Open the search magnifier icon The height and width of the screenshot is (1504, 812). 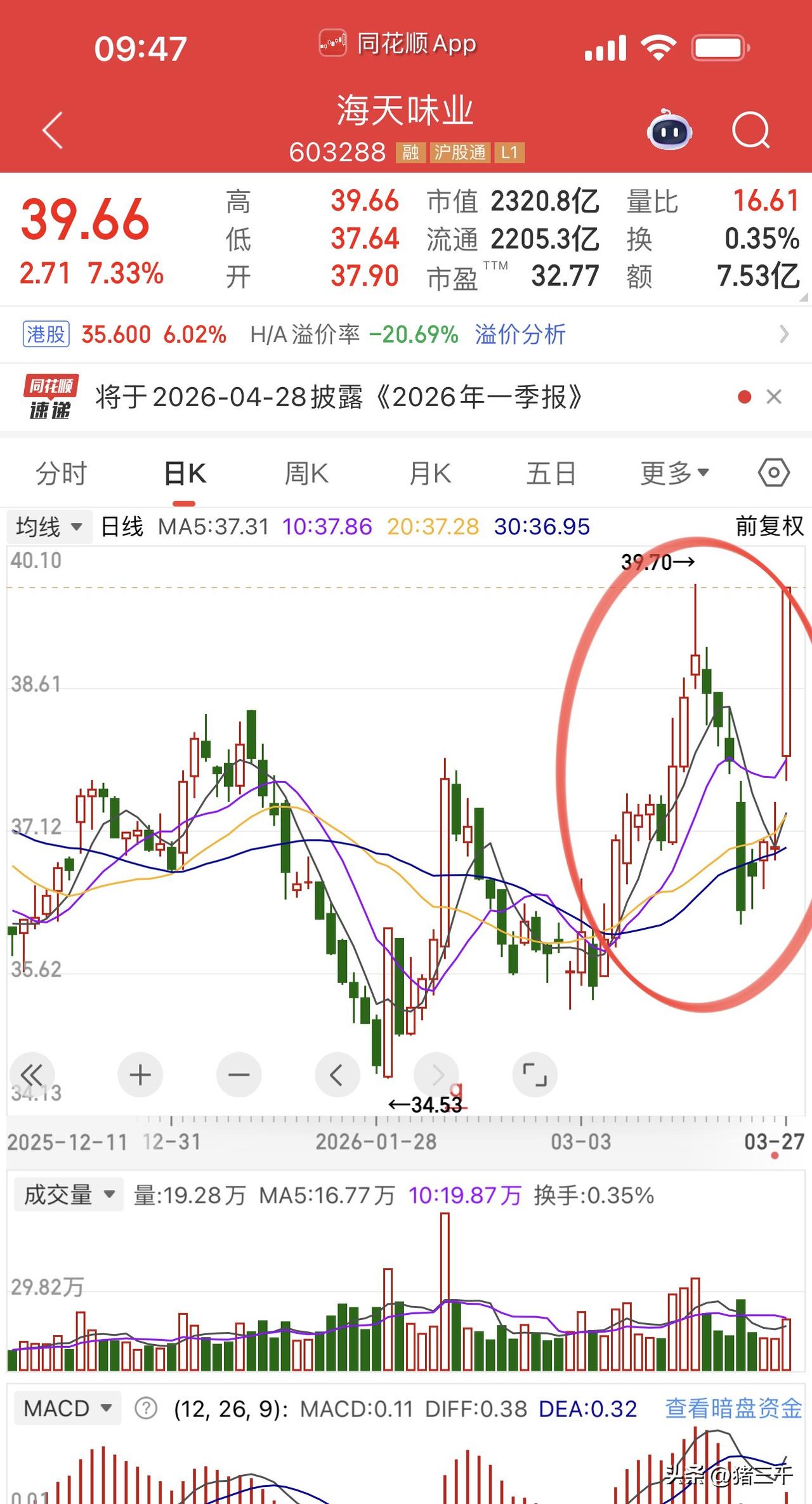(750, 130)
